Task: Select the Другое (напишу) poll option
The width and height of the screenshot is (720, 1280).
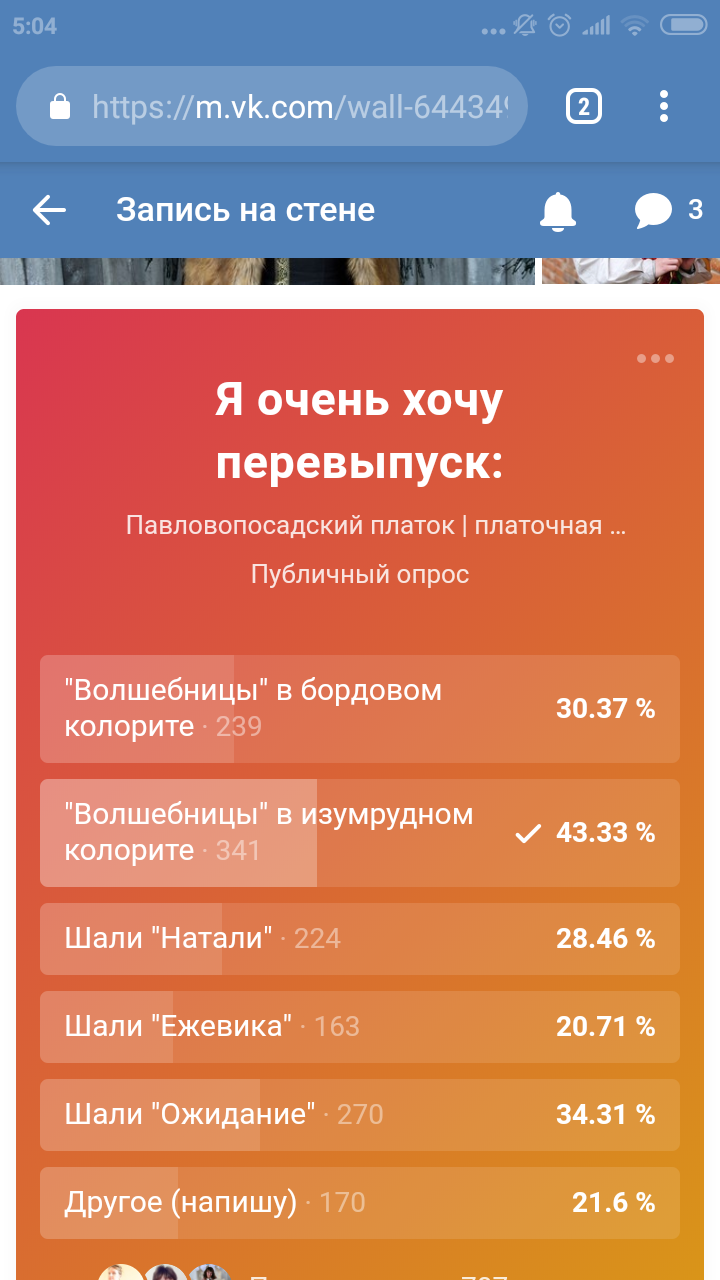Action: tap(360, 1203)
